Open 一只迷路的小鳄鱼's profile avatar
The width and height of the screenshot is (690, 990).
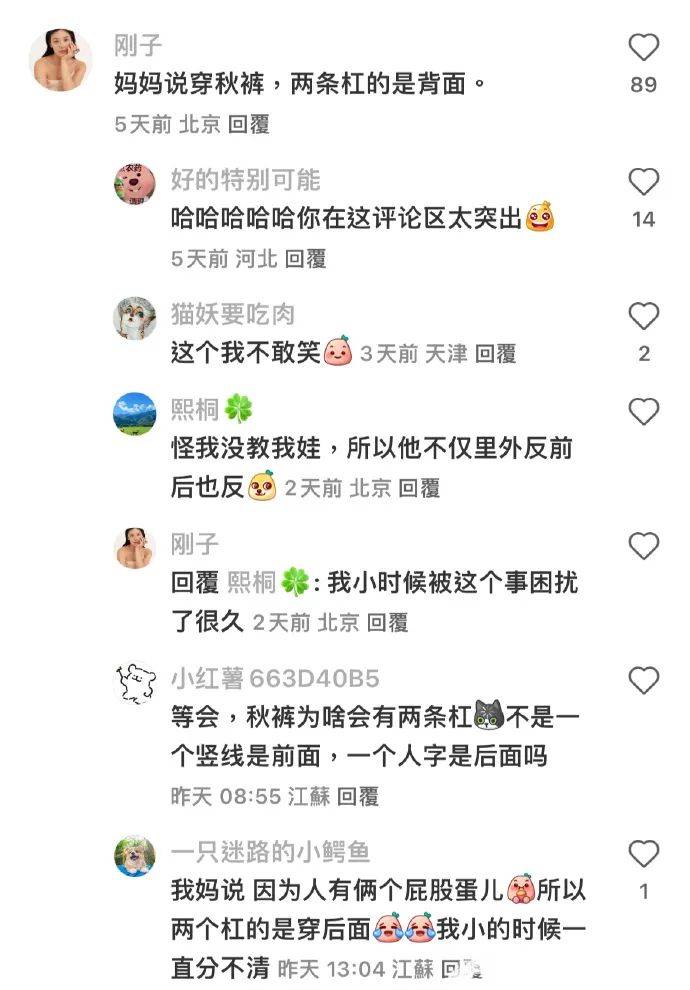134,857
